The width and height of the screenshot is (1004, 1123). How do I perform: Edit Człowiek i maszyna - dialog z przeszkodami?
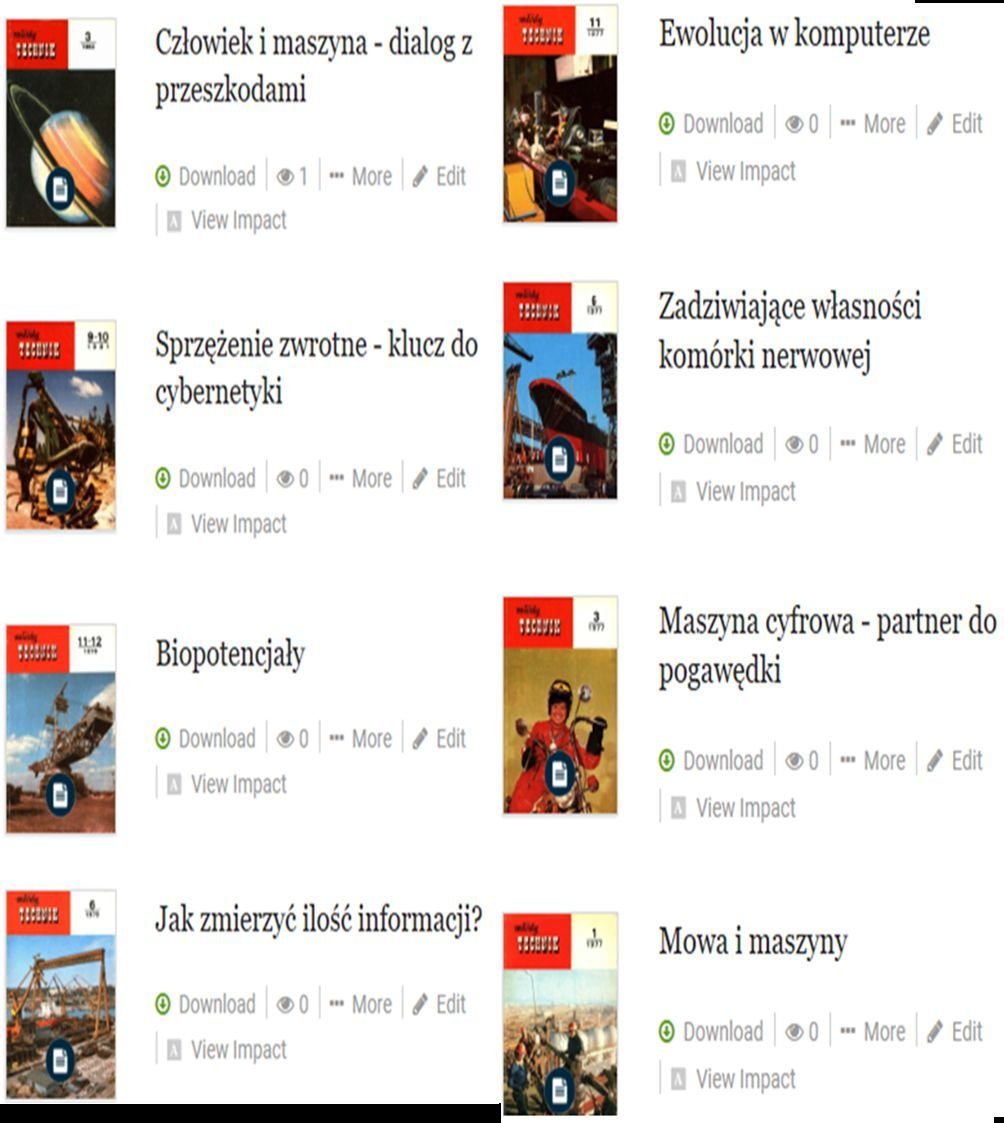(x=439, y=177)
